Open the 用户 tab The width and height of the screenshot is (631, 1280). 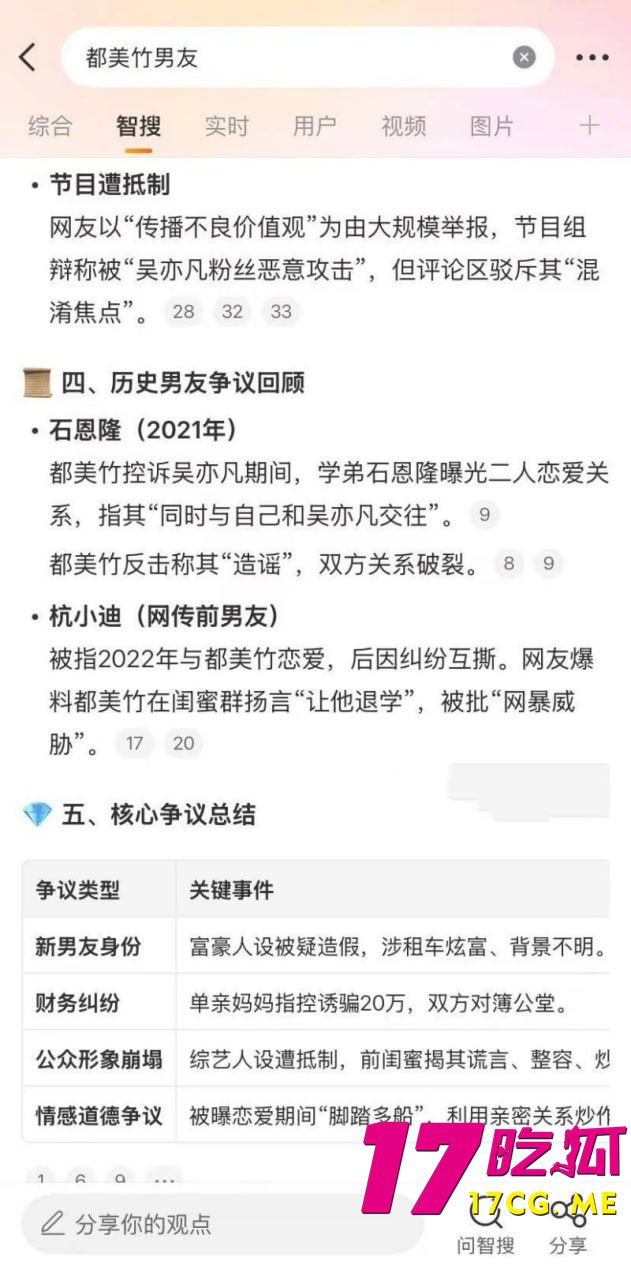coord(314,126)
